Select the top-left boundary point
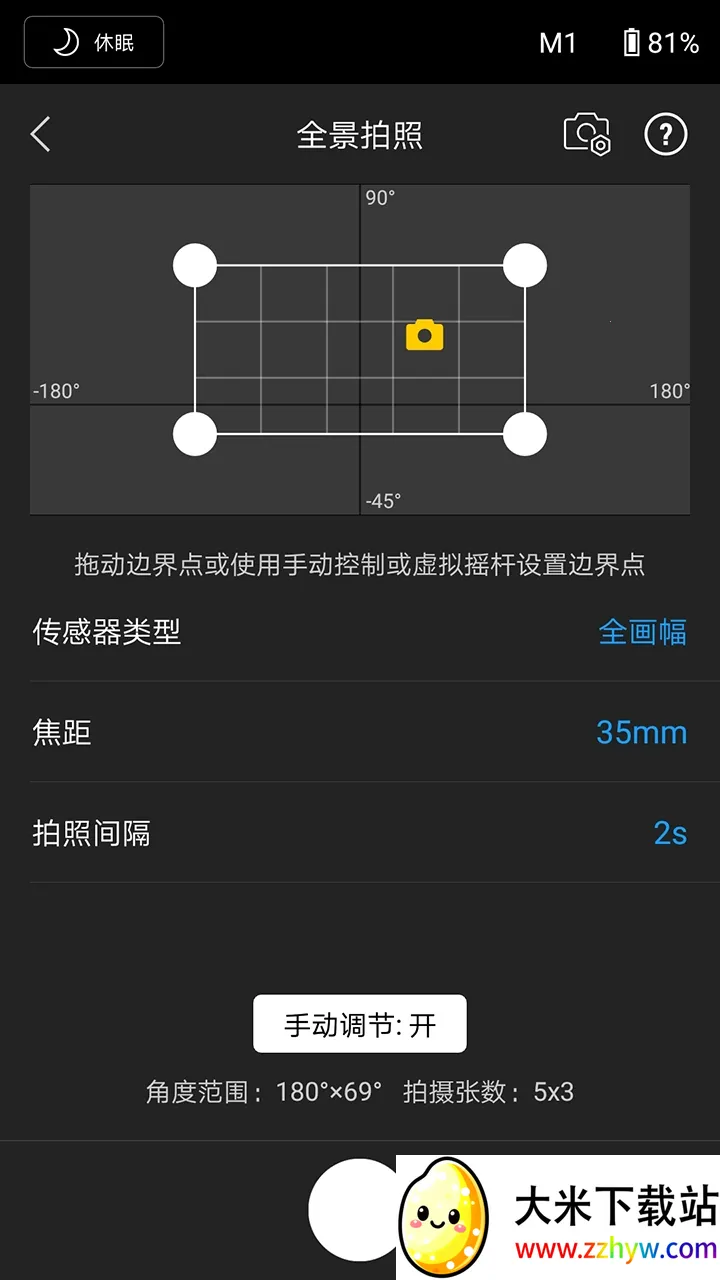Image resolution: width=720 pixels, height=1280 pixels. pos(195,264)
